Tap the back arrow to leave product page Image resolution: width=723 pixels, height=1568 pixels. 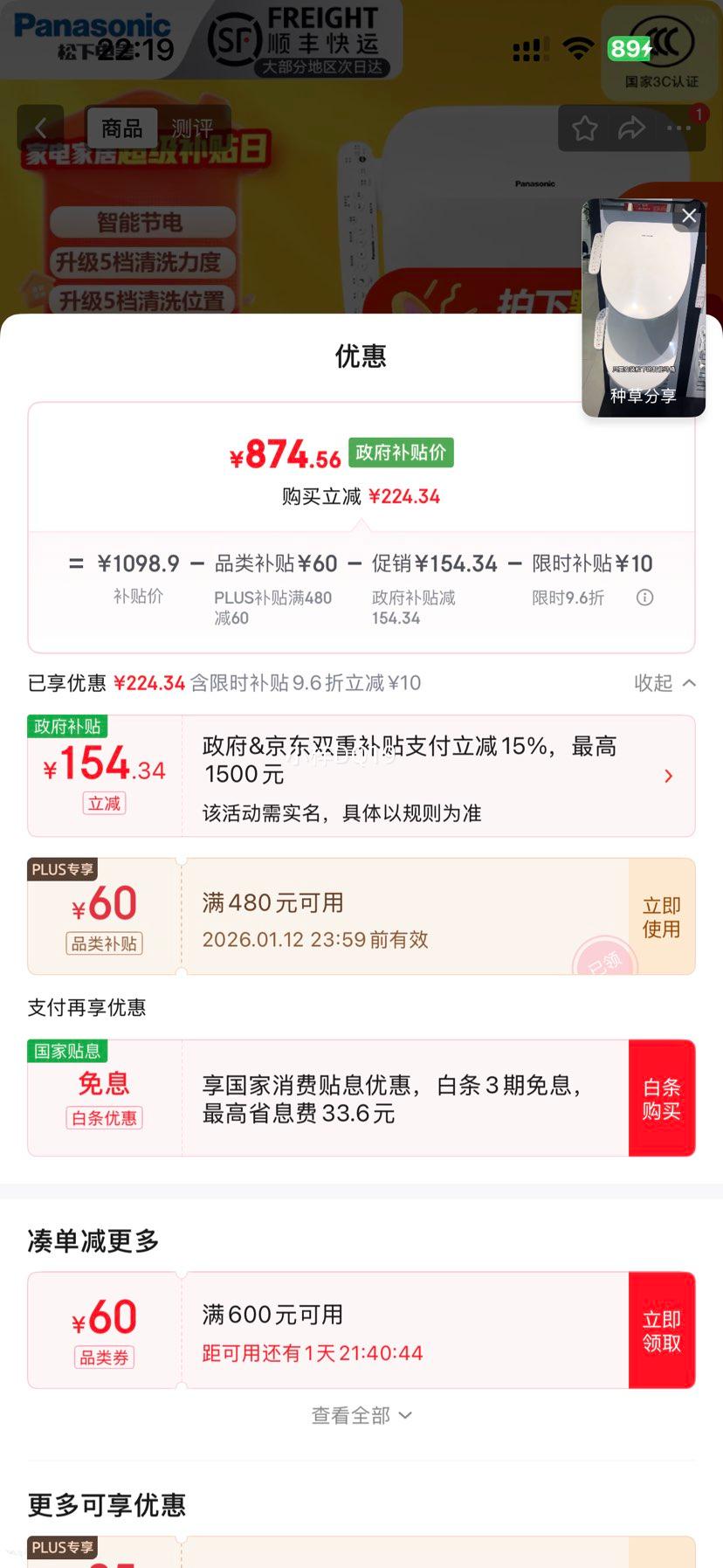point(41,128)
